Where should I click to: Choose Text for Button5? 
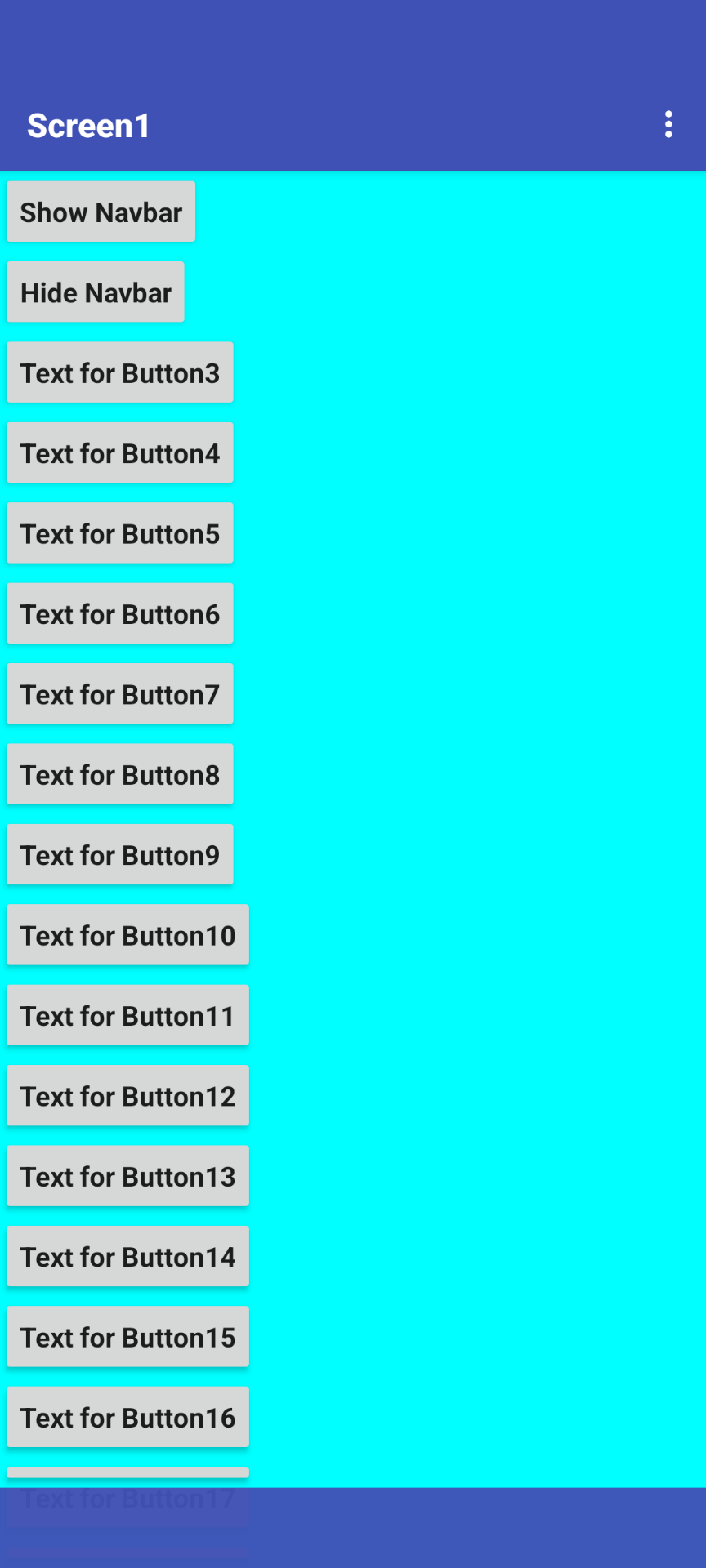click(120, 533)
